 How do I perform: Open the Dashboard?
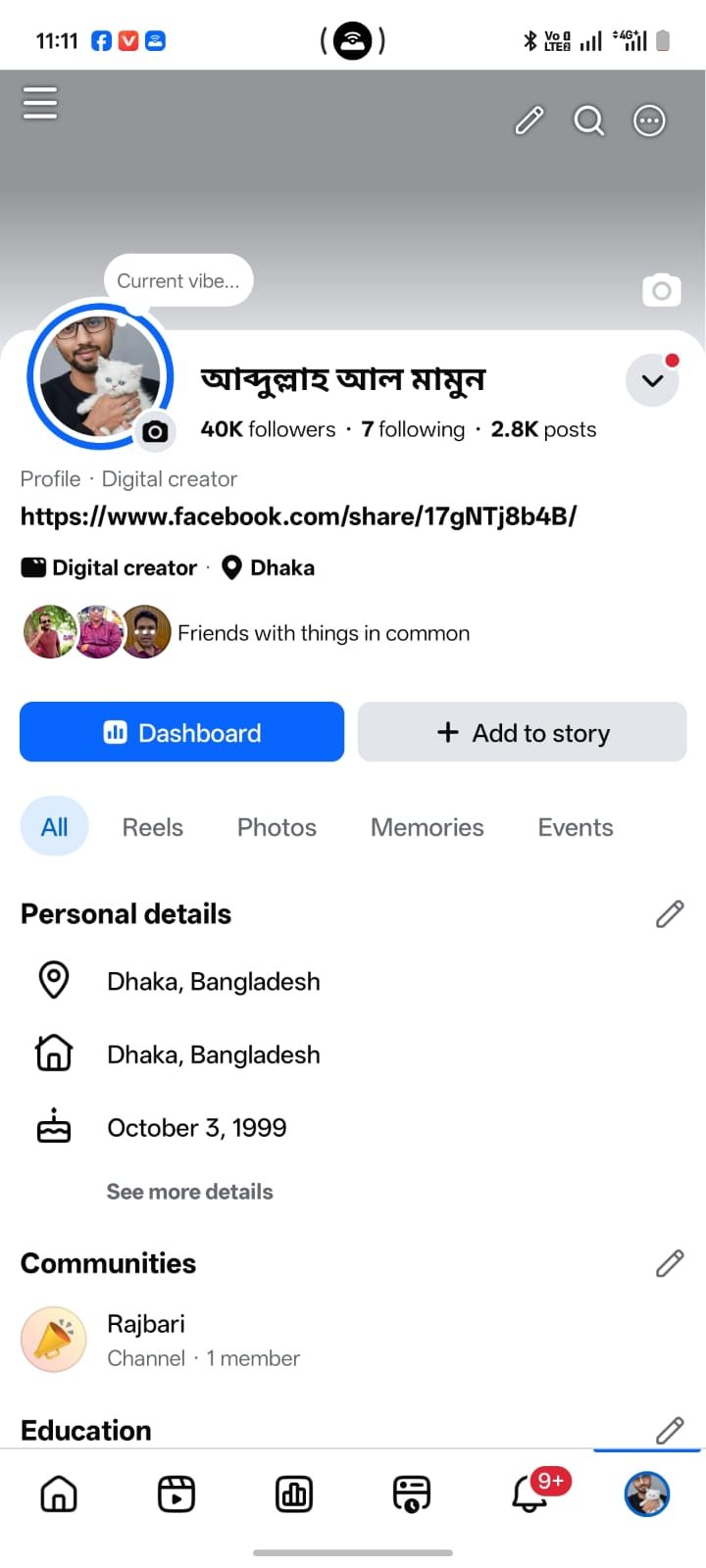[182, 732]
